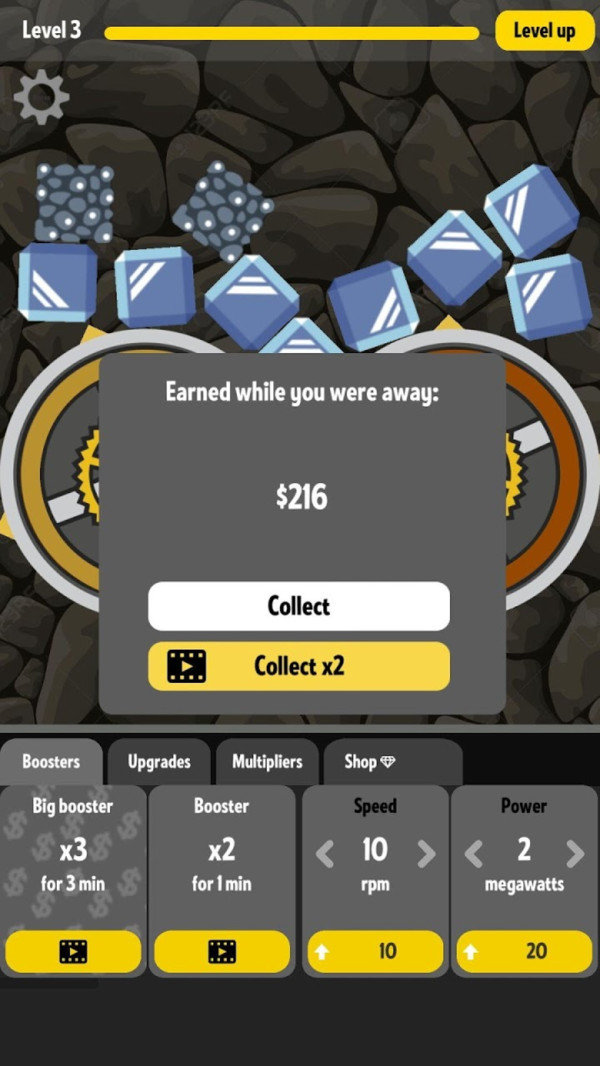
Task: Decrease Speed with the left arrow
Action: point(325,853)
